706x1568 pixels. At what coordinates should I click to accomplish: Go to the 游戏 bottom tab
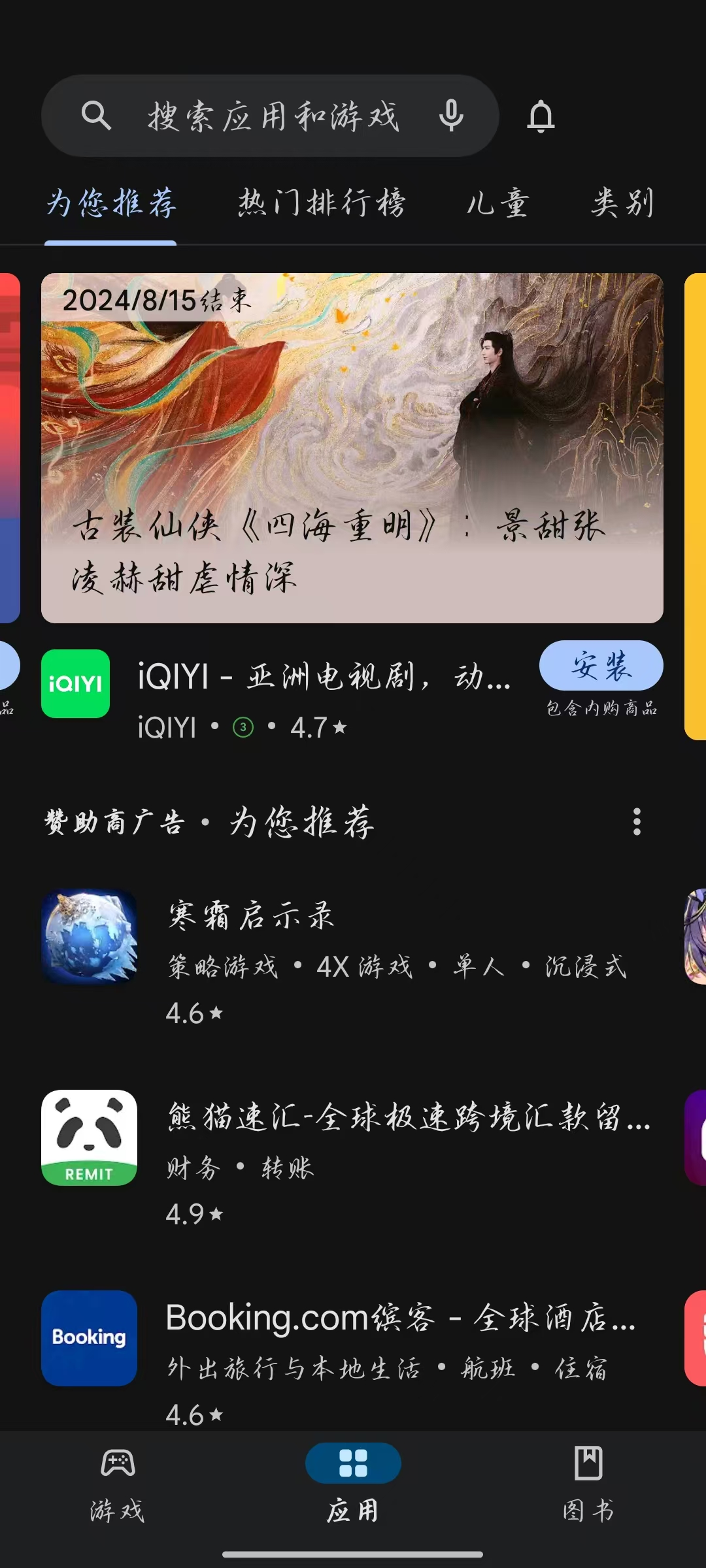point(118,1482)
